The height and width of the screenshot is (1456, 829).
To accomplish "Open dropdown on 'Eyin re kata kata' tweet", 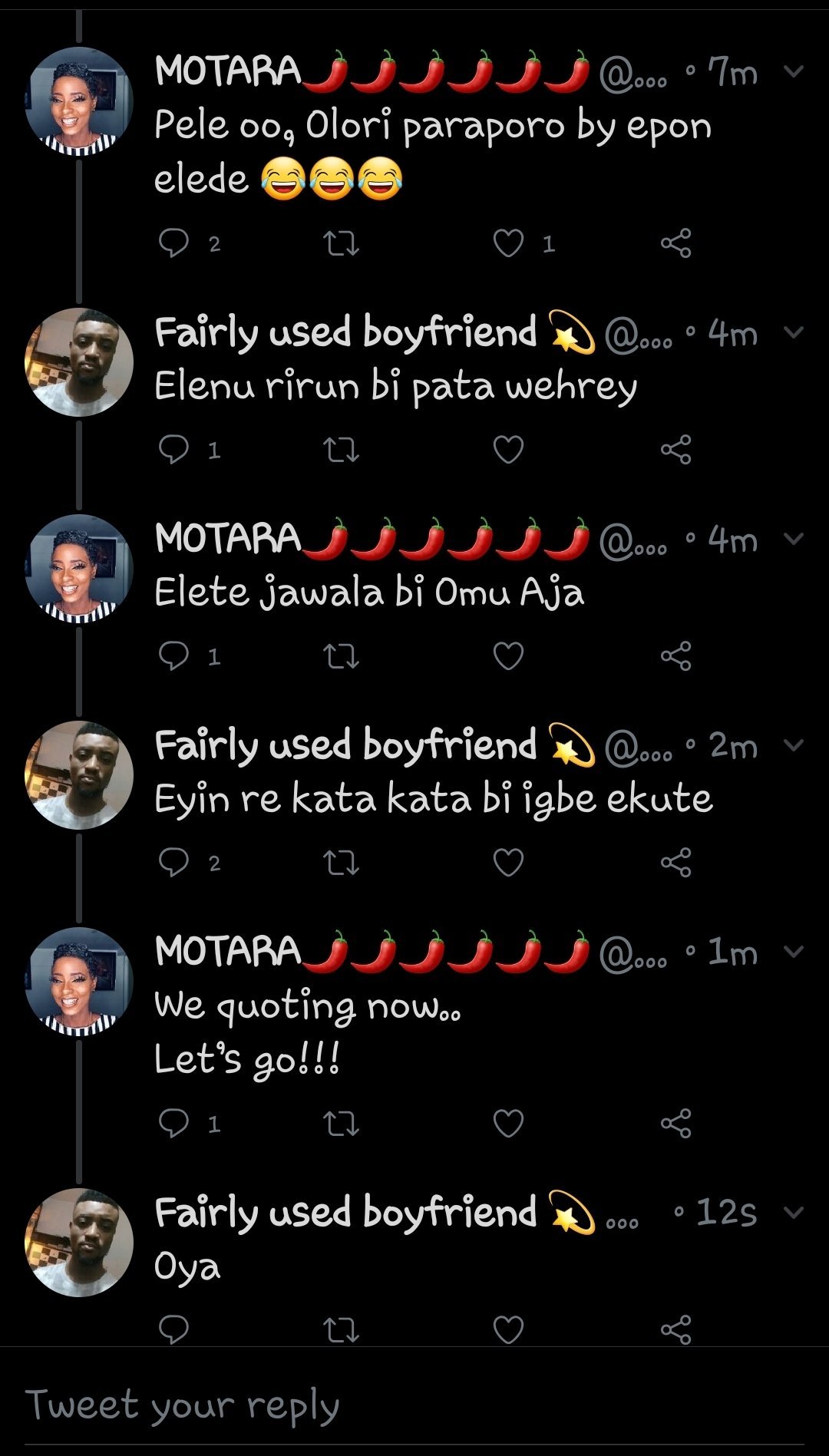I will 794,745.
